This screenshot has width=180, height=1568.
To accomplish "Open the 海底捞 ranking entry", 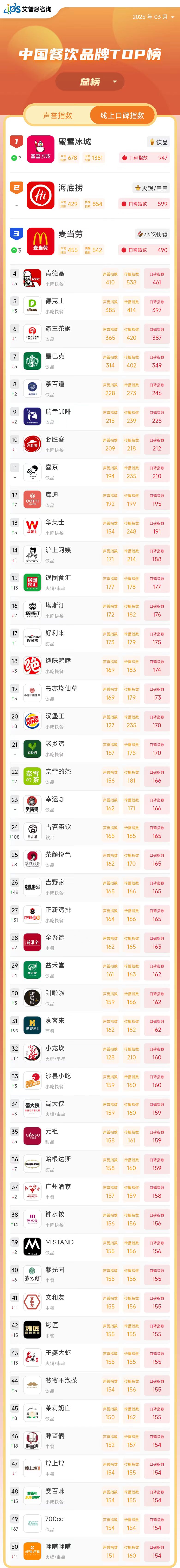I will click(x=90, y=195).
